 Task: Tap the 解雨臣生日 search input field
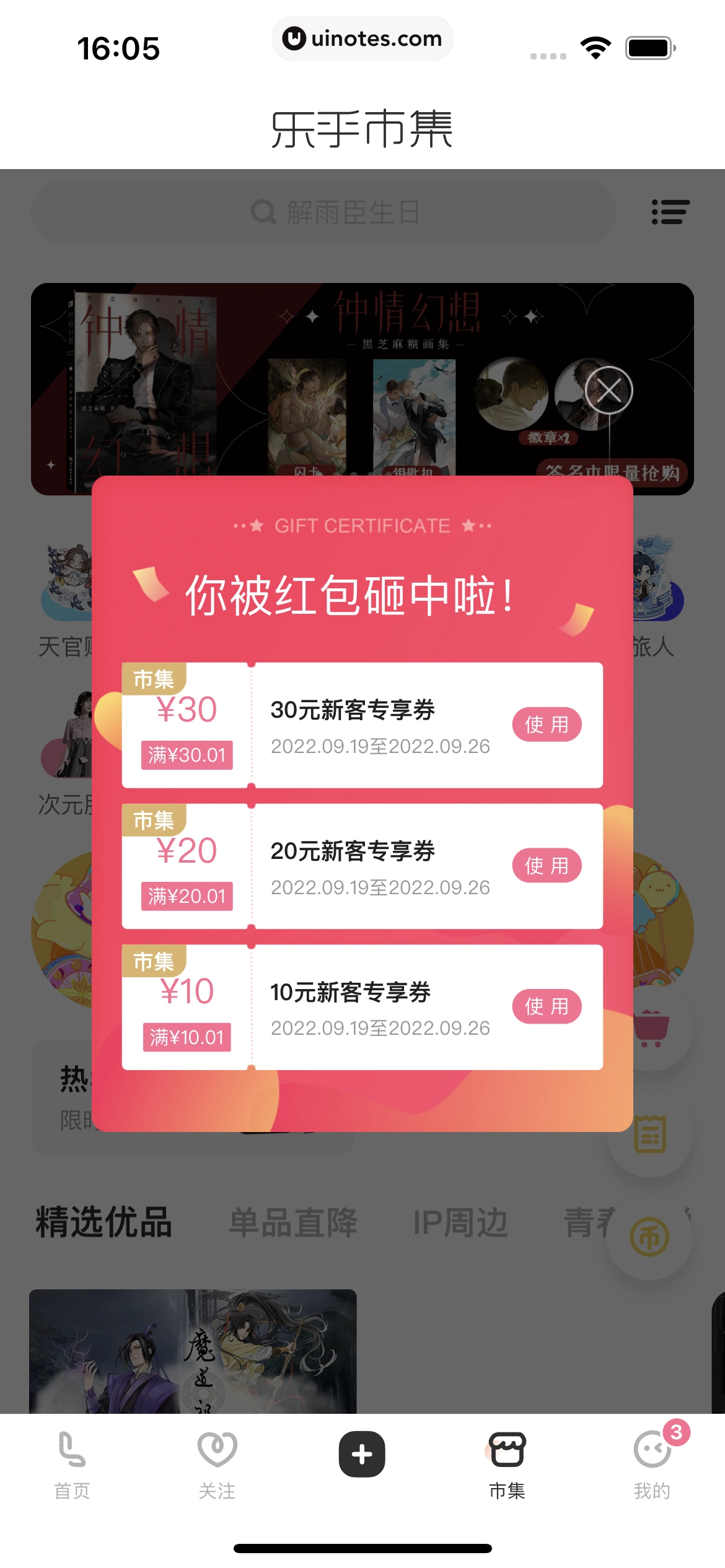tap(353, 213)
